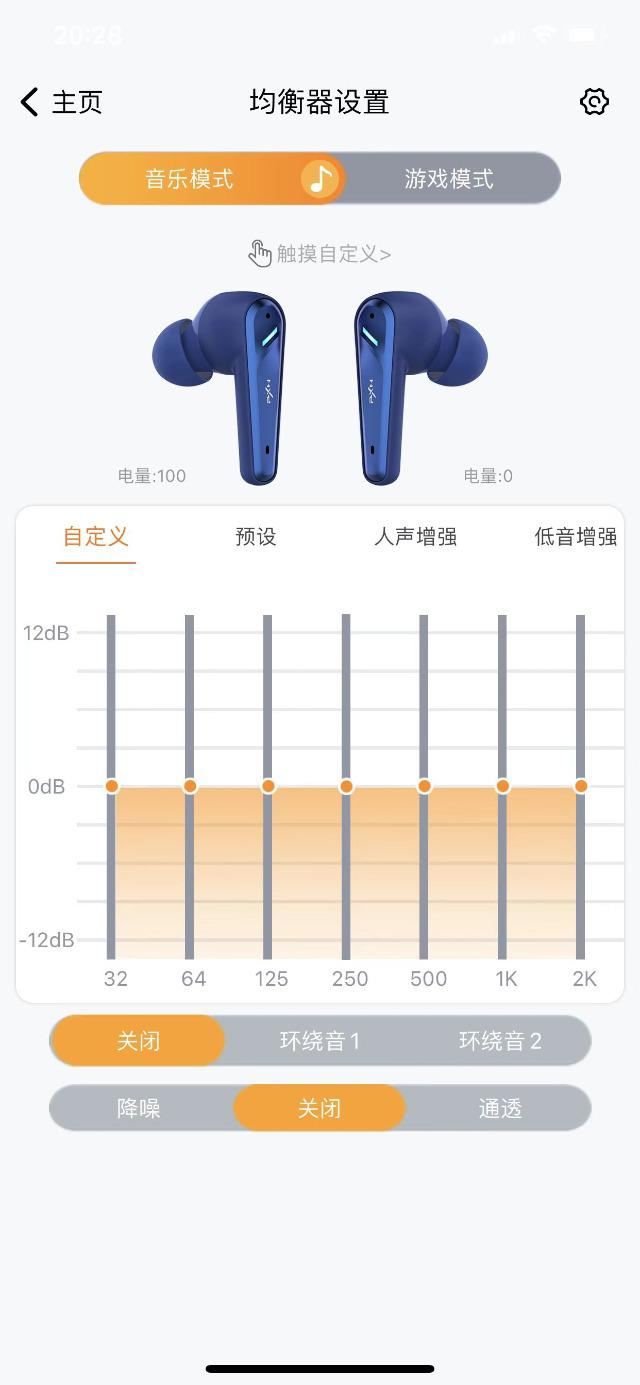Tap the 250 Hz slider handle
Image resolution: width=640 pixels, height=1385 pixels.
click(x=346, y=786)
